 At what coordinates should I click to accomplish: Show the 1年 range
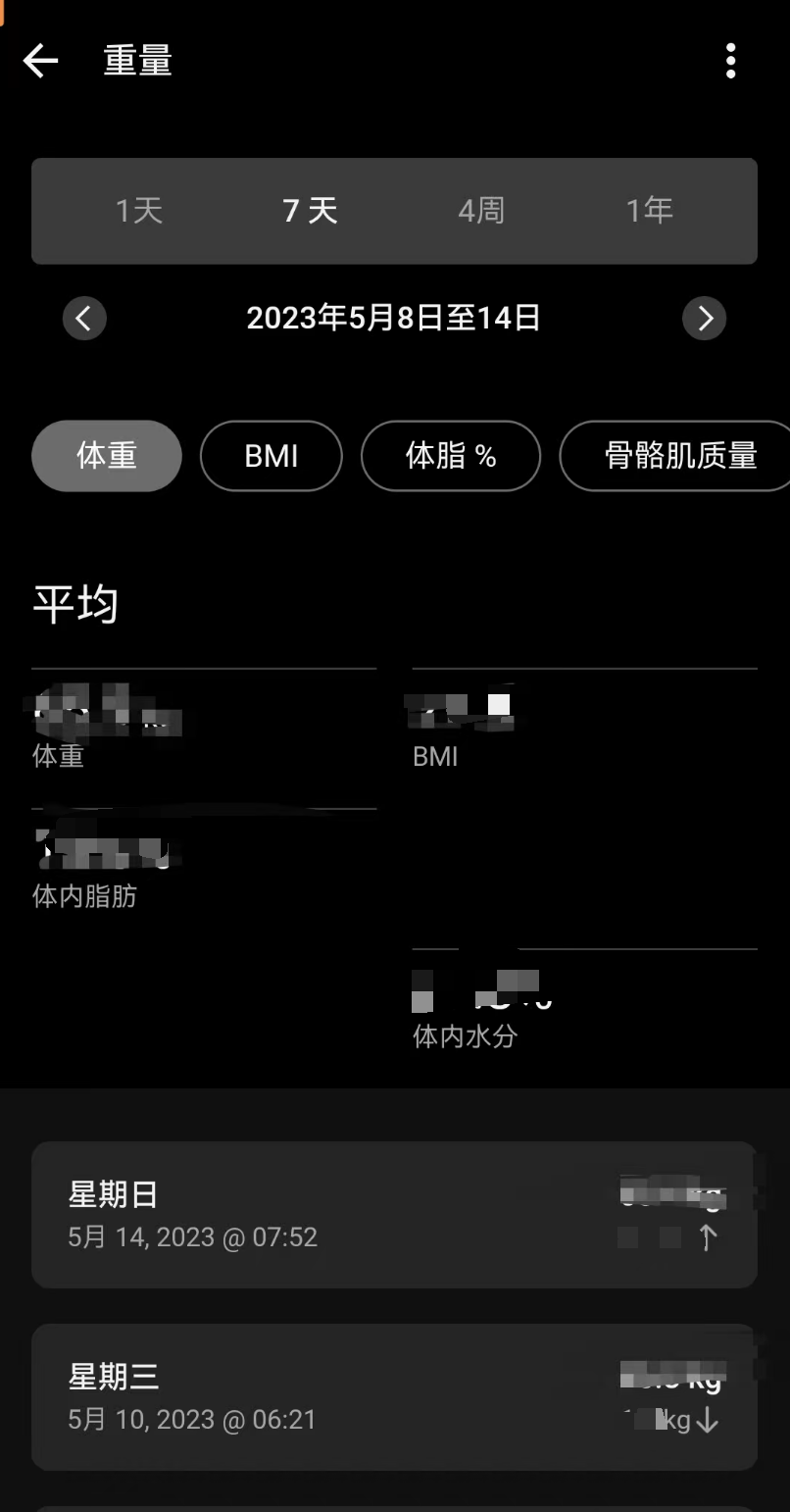(650, 211)
